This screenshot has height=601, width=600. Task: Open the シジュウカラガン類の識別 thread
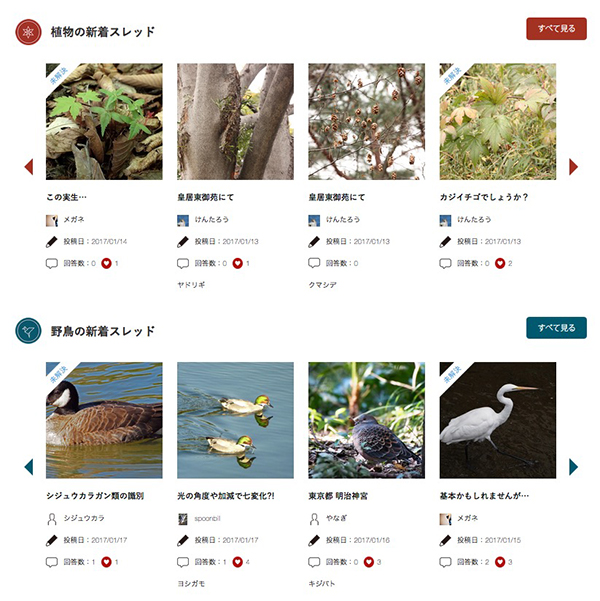95,496
